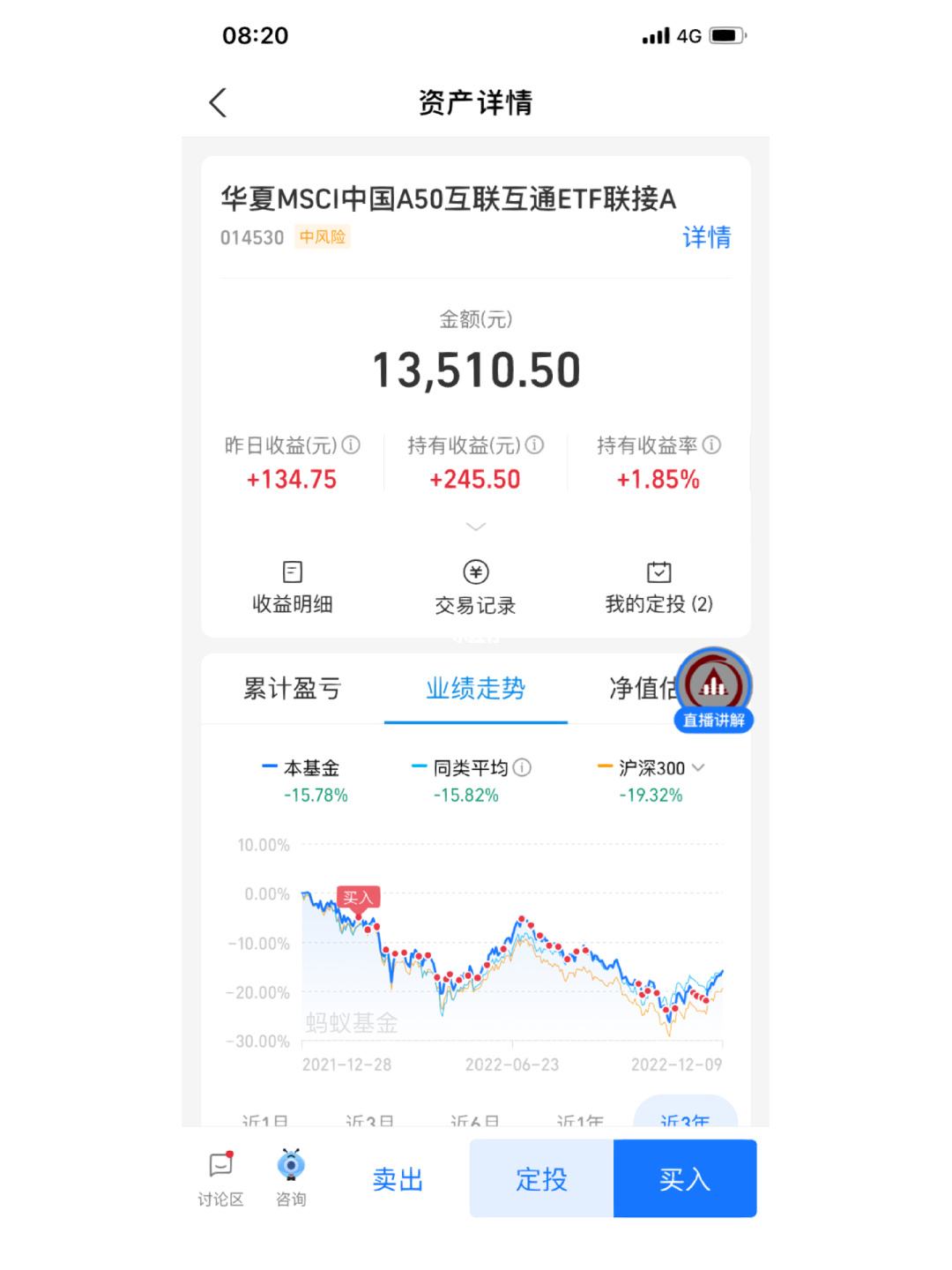Screen dimensions: 952x1270
Task: Toggle the 同类平均 comparison line
Action: tap(465, 767)
